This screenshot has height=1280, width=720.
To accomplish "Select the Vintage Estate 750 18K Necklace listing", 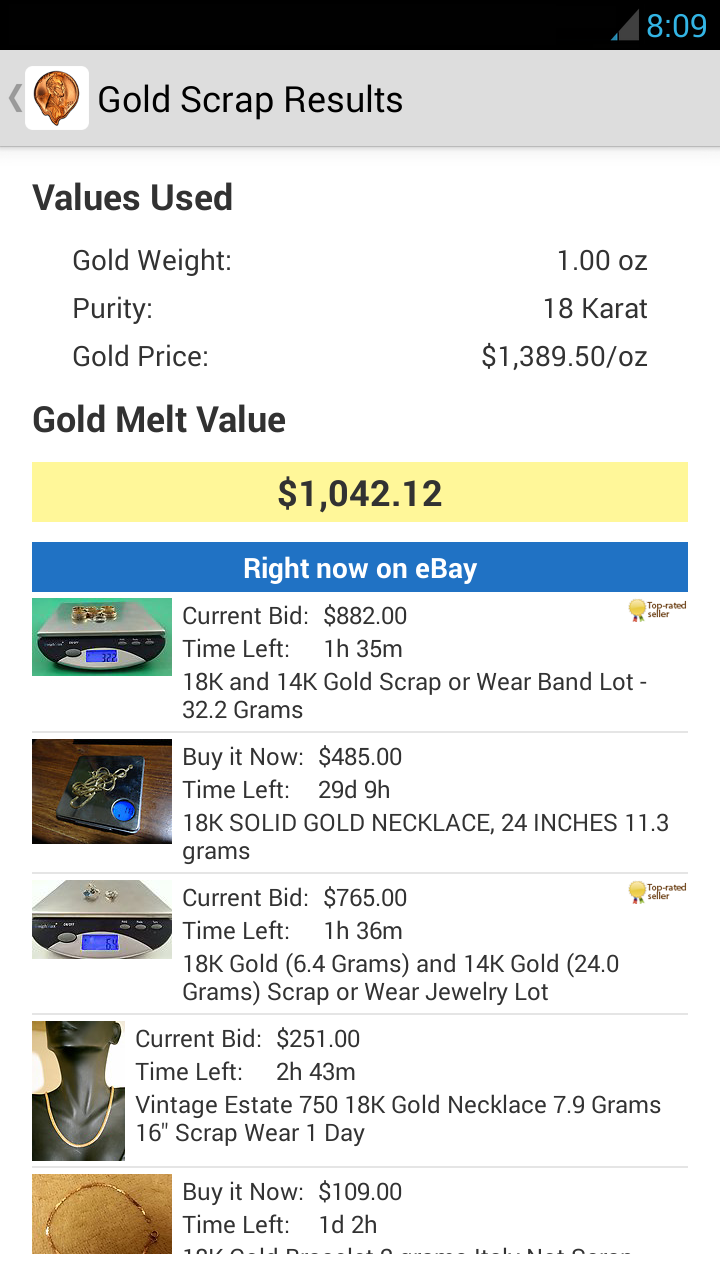I will [x=360, y=1090].
